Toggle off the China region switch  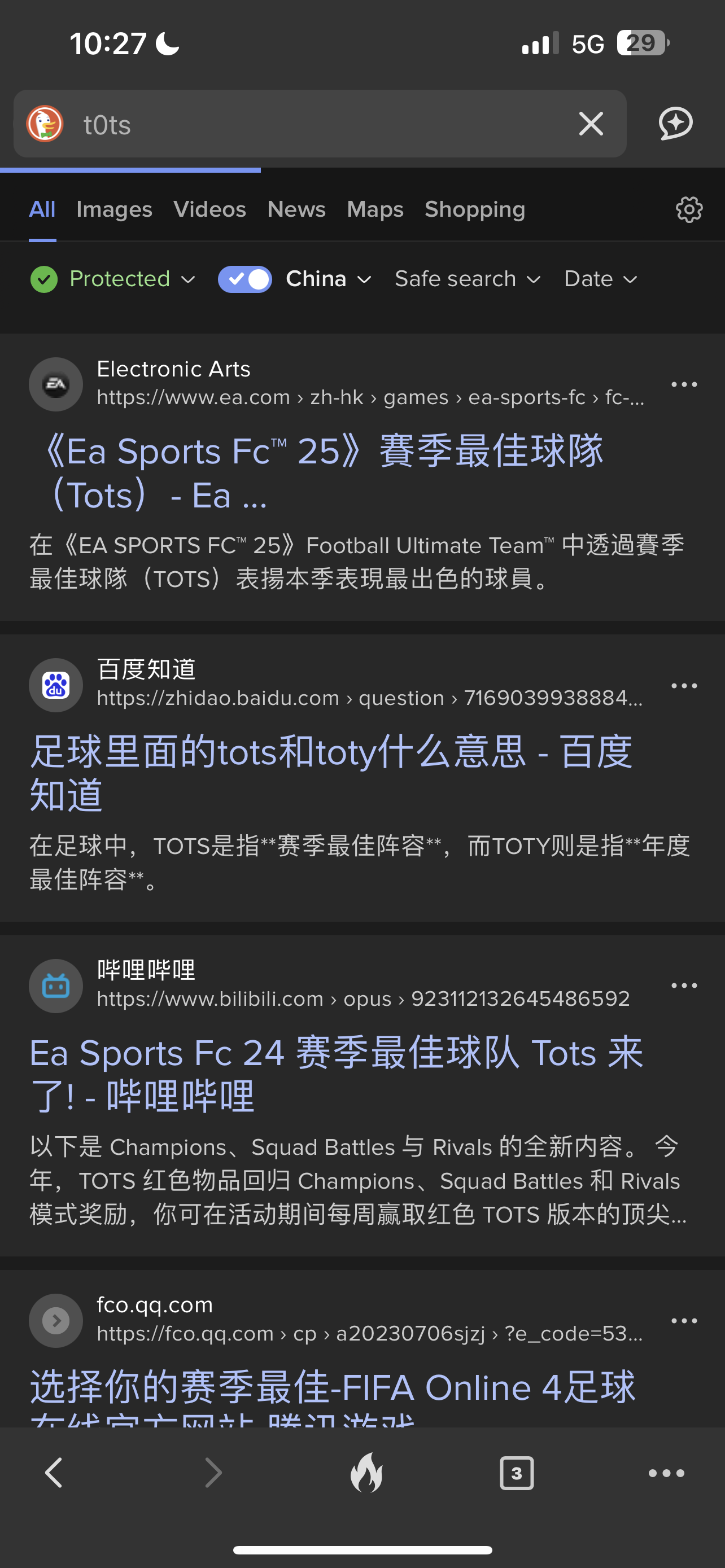point(244,279)
